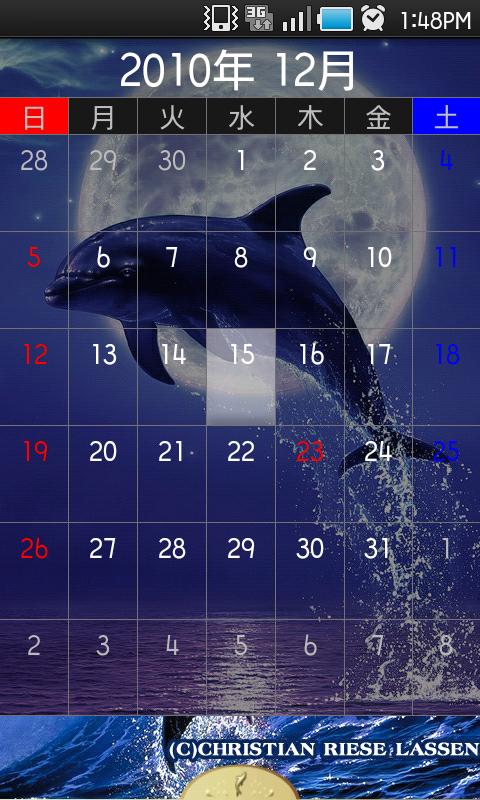This screenshot has height=800, width=480.
Task: Open the date cell for the 10th
Action: (378, 280)
